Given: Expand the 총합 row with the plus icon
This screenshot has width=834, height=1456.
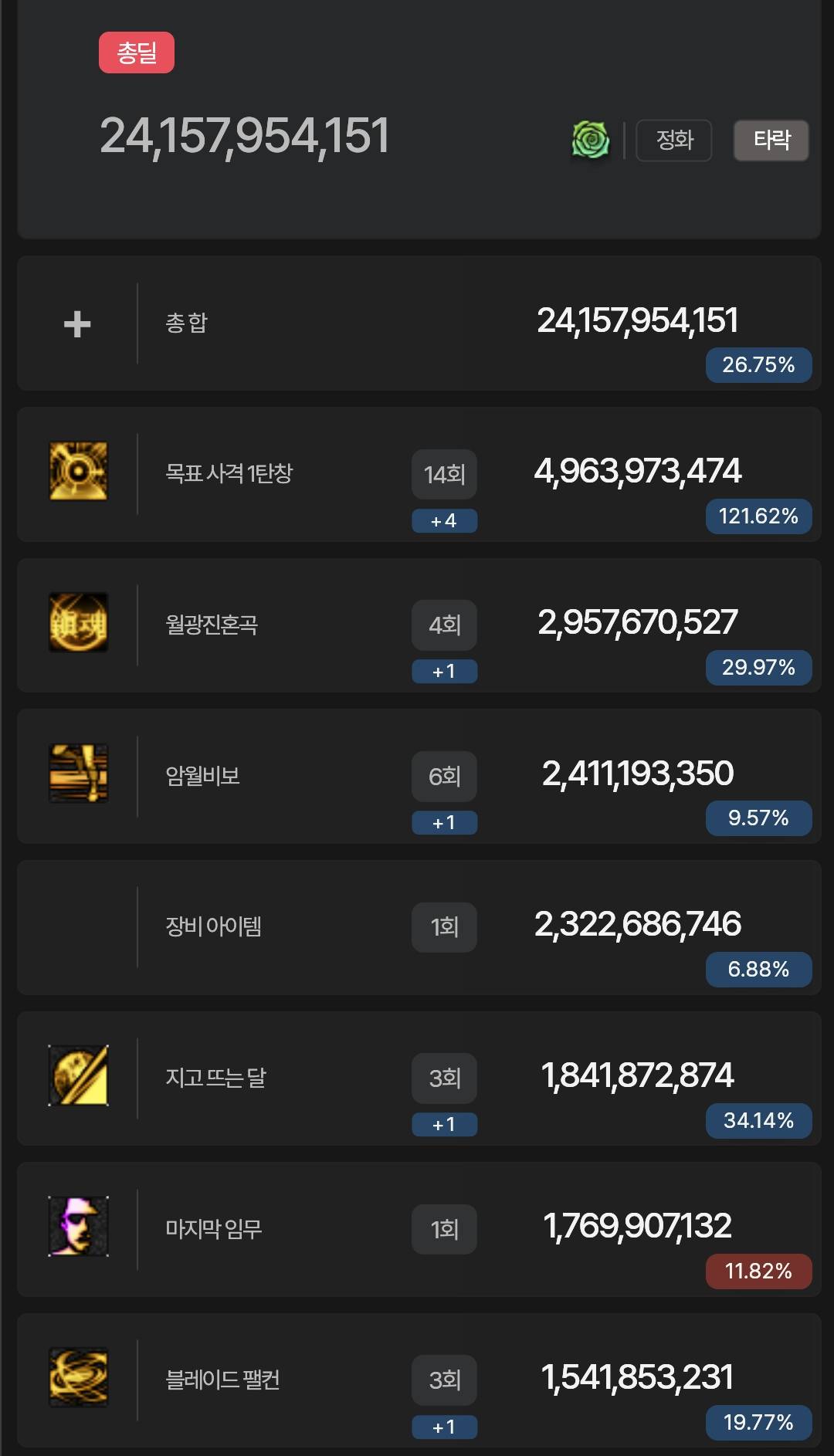Looking at the screenshot, I should 77,323.
